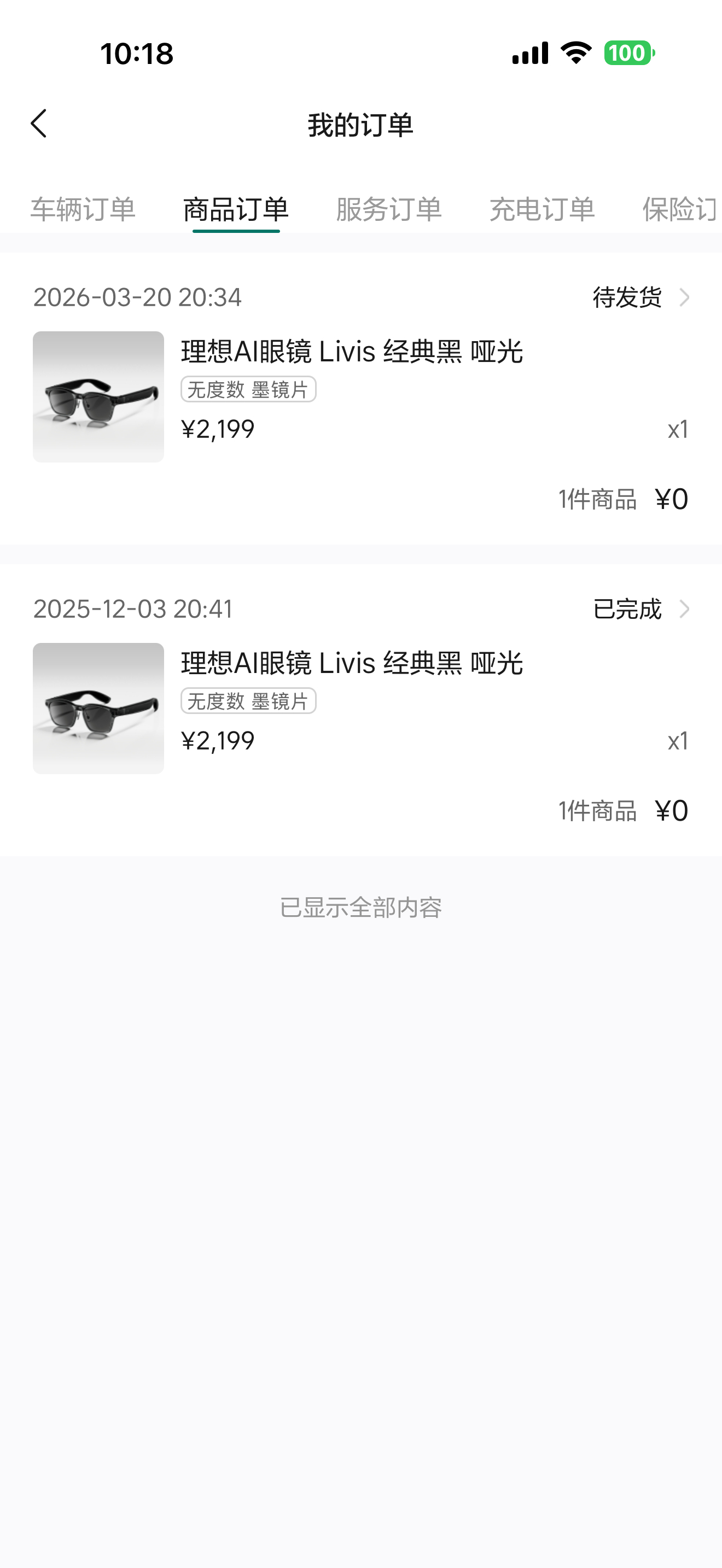Tap the 已显示全部内容 text at list bottom

(361, 908)
